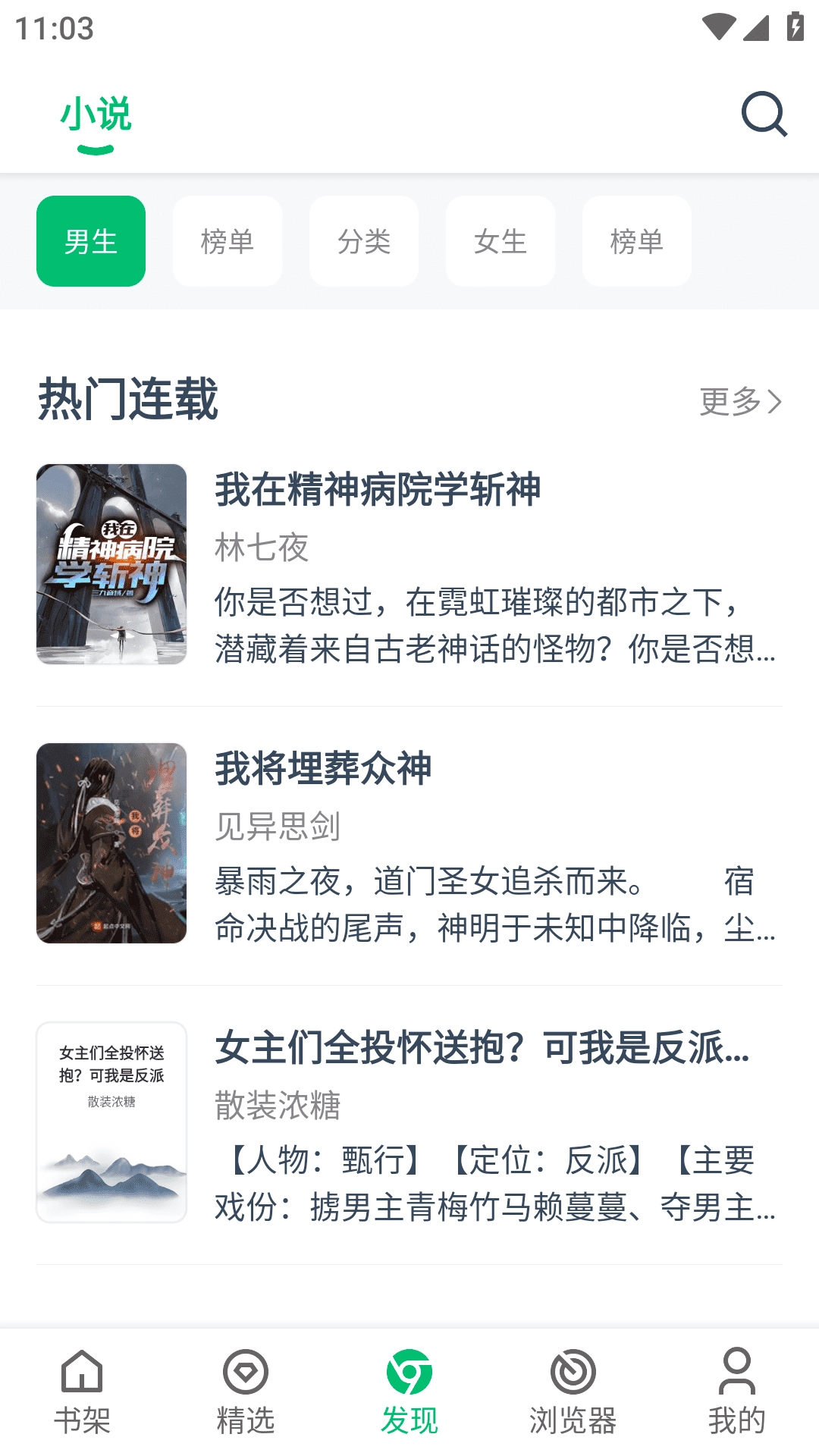This screenshot has height=1456, width=819.
Task: Go to the 书架 tab
Action: [82, 1392]
